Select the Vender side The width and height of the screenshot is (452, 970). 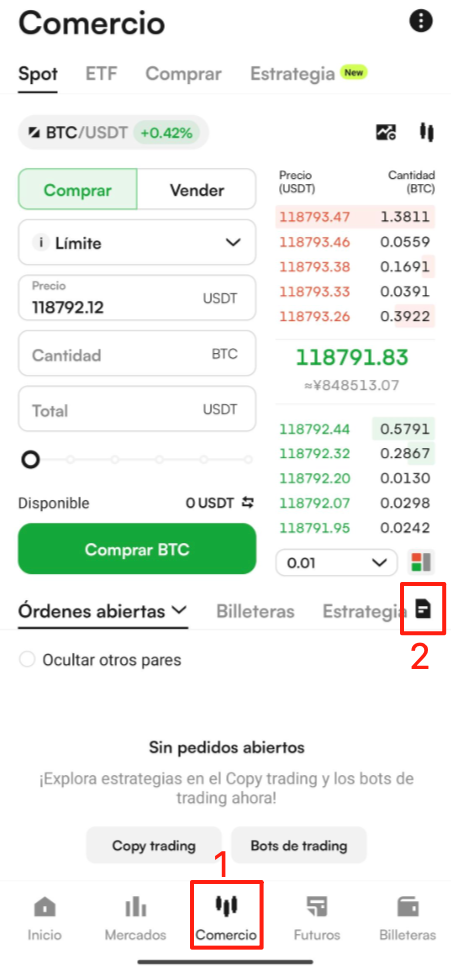(196, 190)
